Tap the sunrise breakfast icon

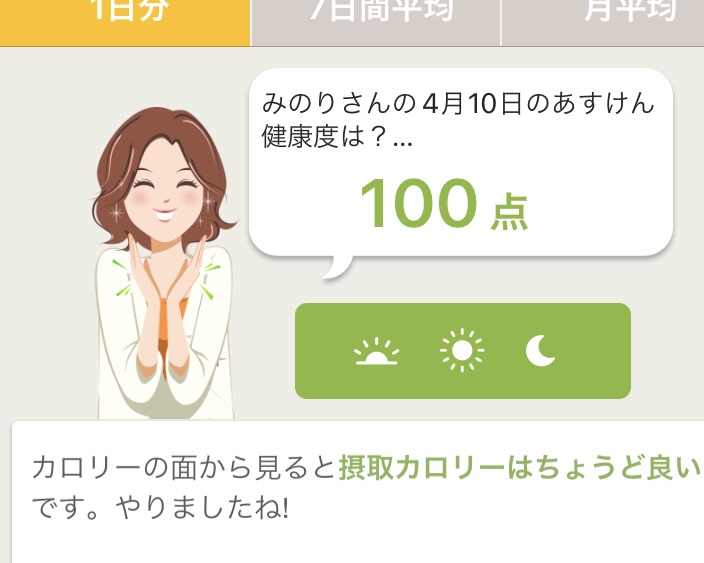[377, 351]
